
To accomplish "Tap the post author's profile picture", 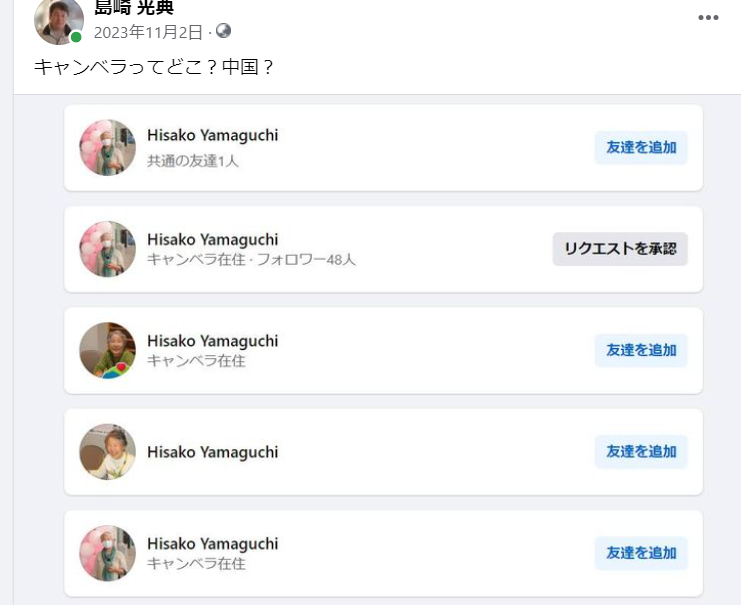I will click(x=58, y=20).
